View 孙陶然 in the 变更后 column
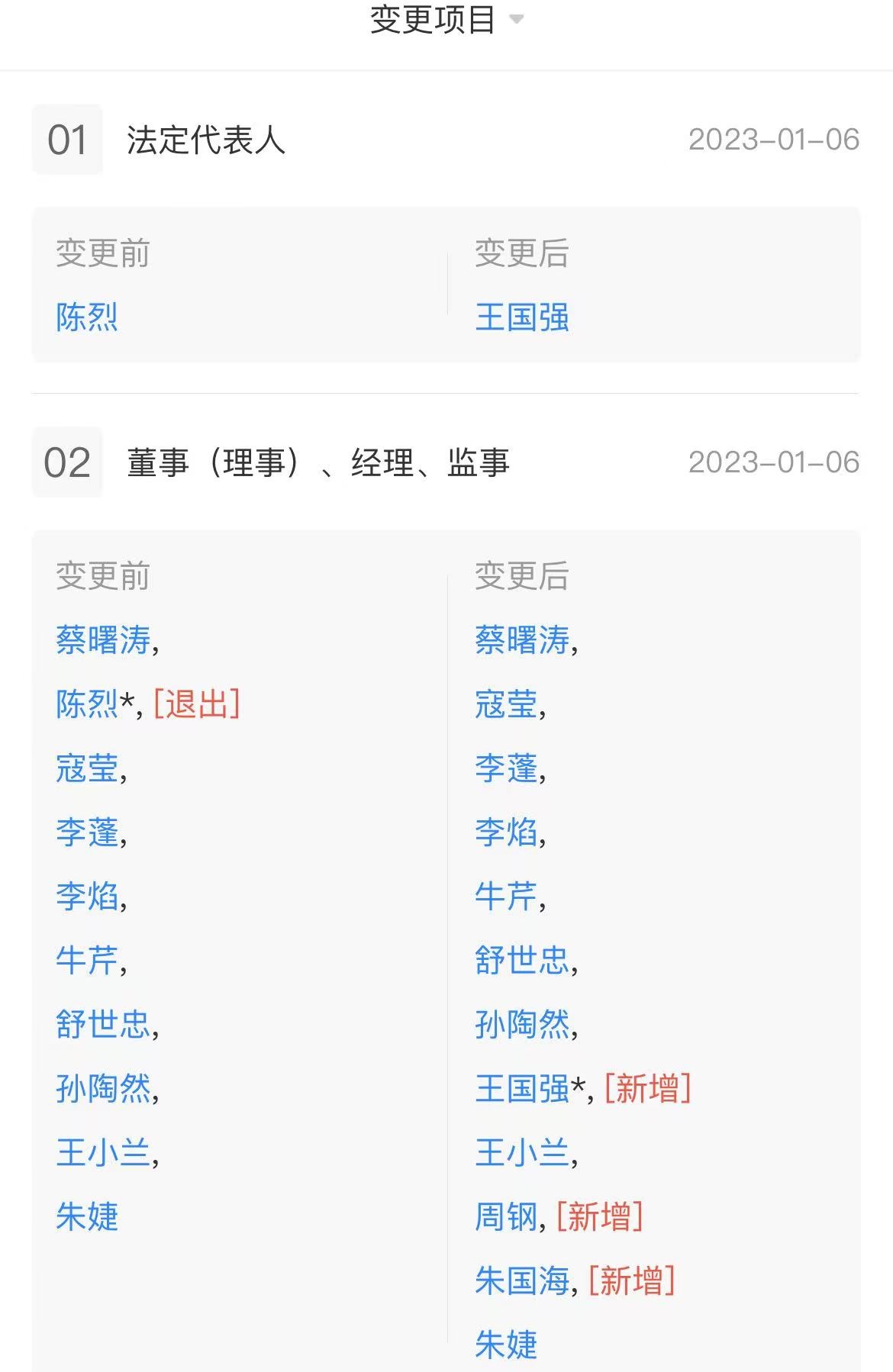This screenshot has height=1372, width=893. (522, 1024)
